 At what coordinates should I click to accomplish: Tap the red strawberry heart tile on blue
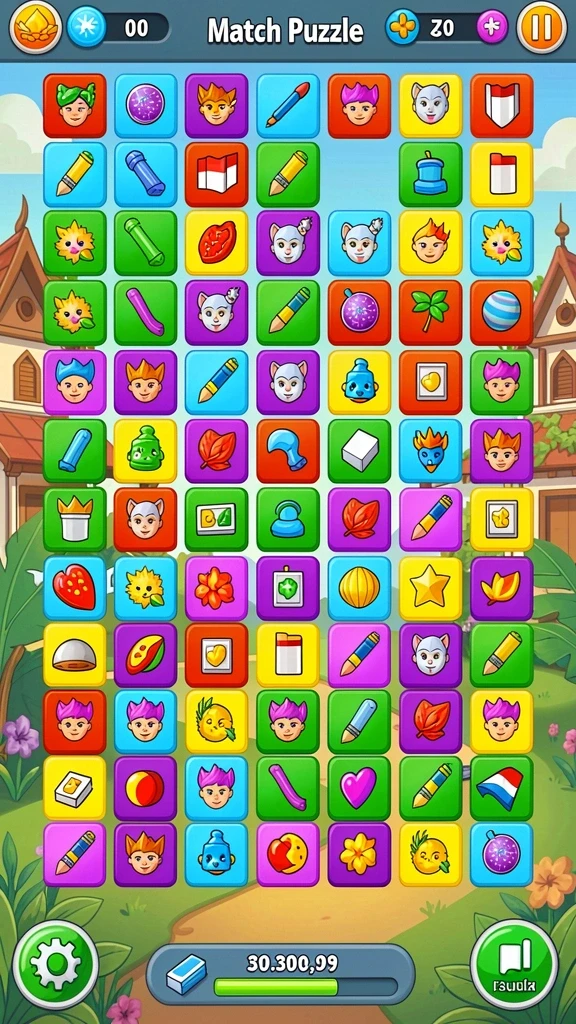[74, 588]
